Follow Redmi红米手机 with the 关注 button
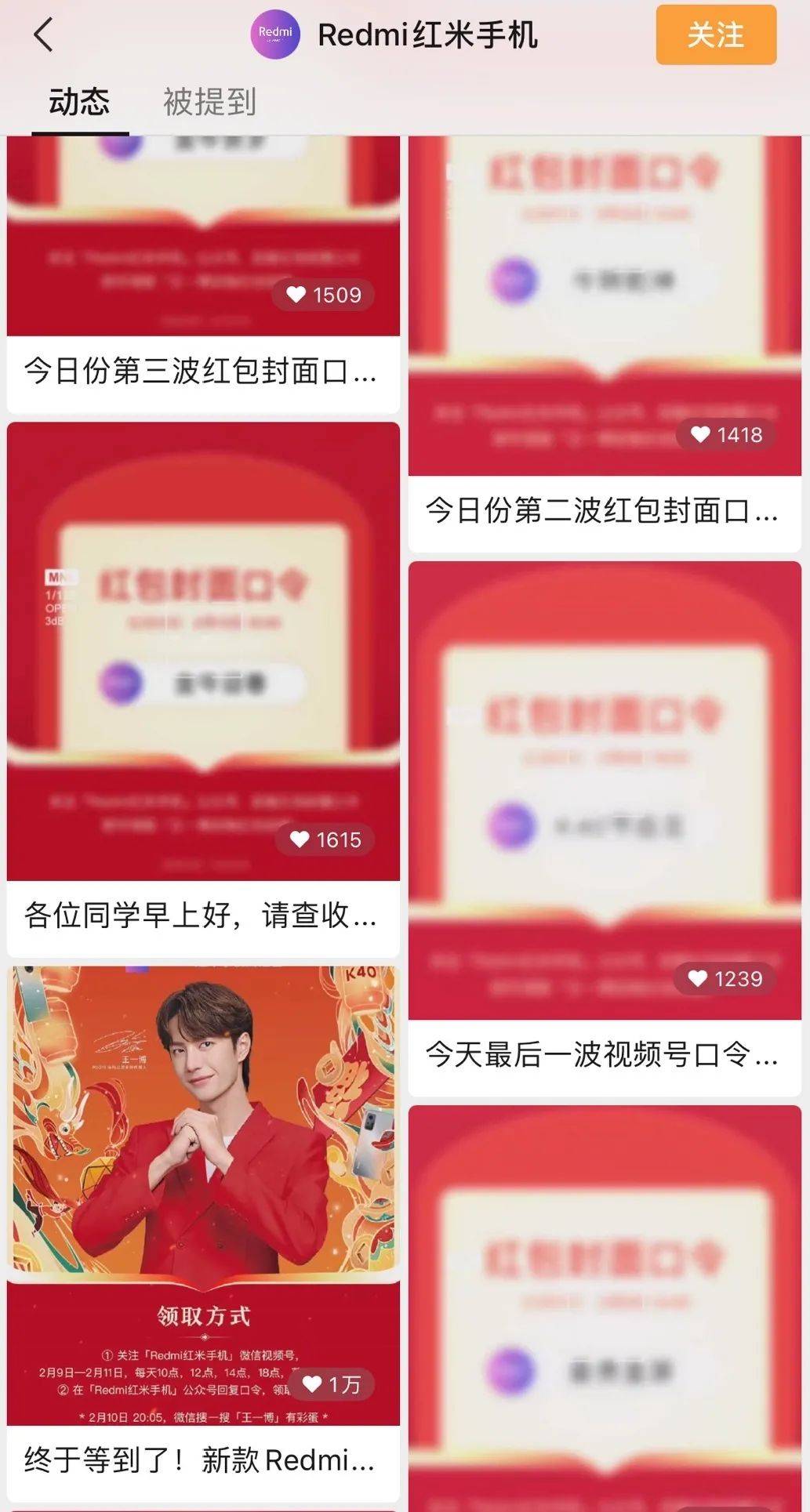 tap(716, 34)
